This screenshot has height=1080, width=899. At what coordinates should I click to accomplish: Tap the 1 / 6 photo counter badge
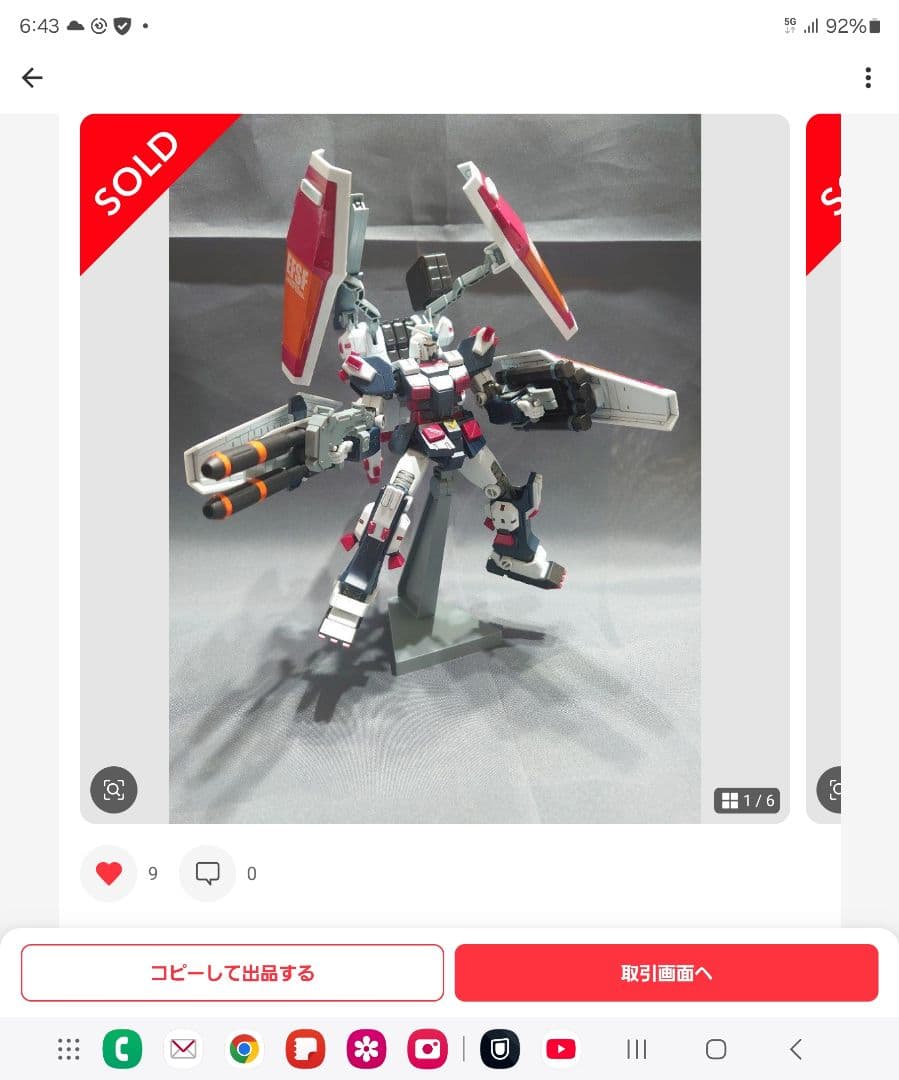pos(747,800)
